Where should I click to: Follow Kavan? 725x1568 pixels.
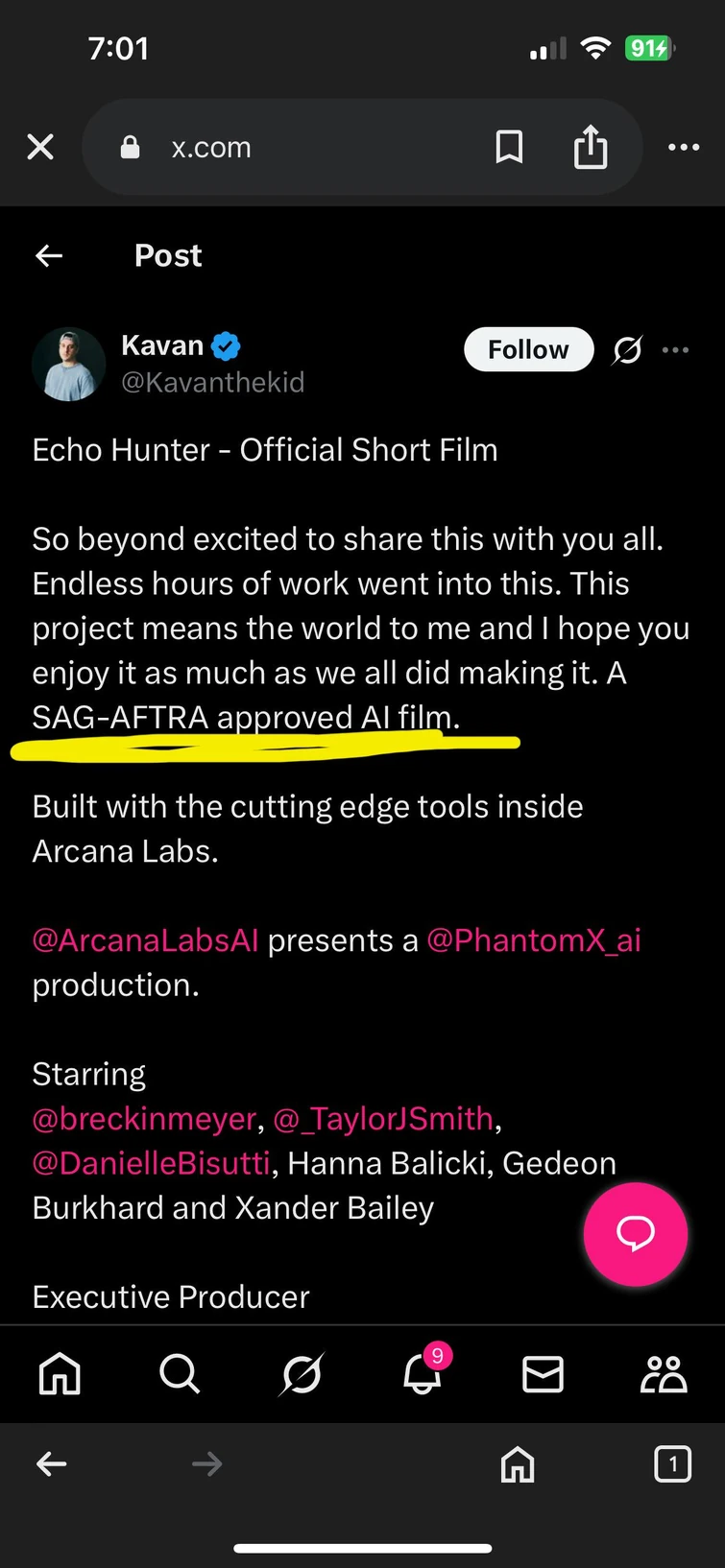tap(528, 349)
